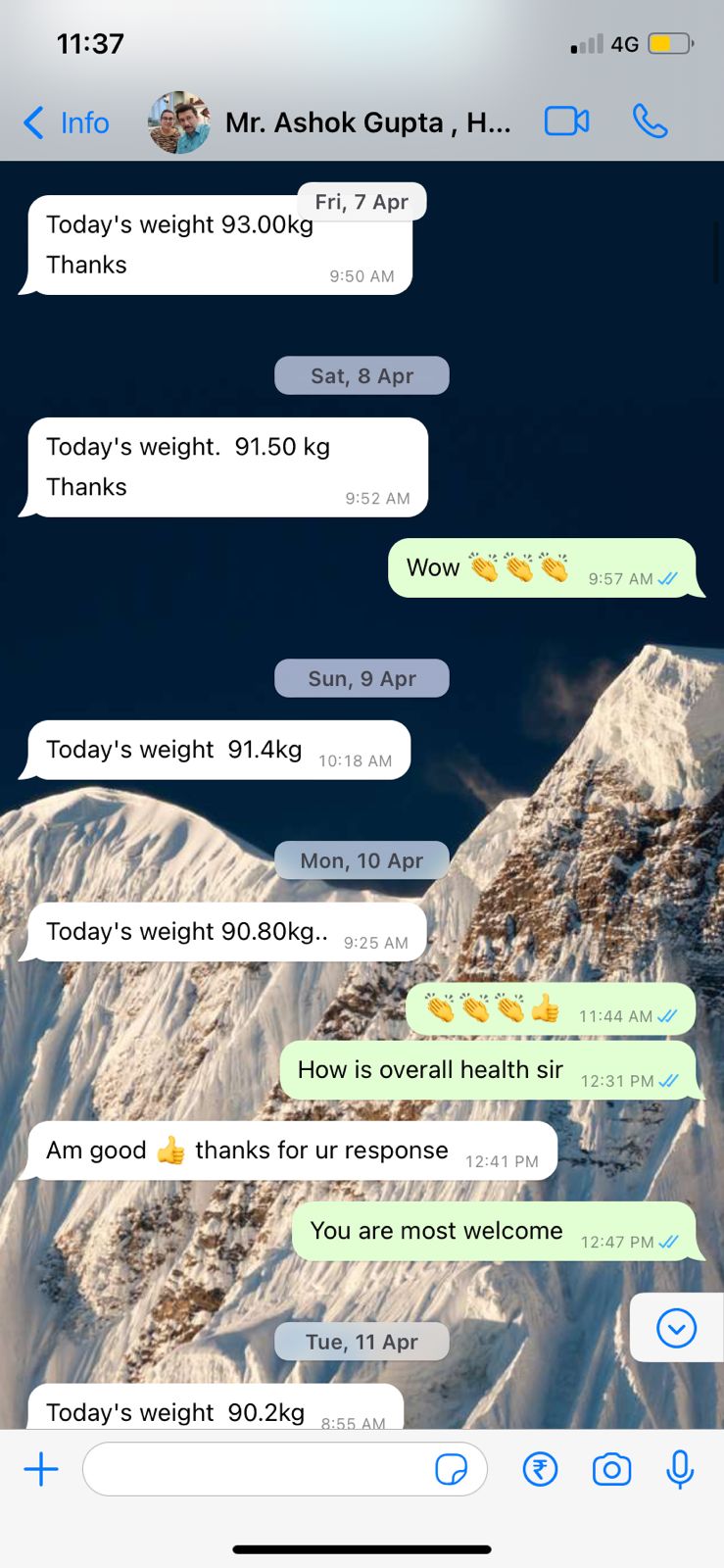Start a video call
Image resolution: width=724 pixels, height=1568 pixels.
[x=567, y=122]
